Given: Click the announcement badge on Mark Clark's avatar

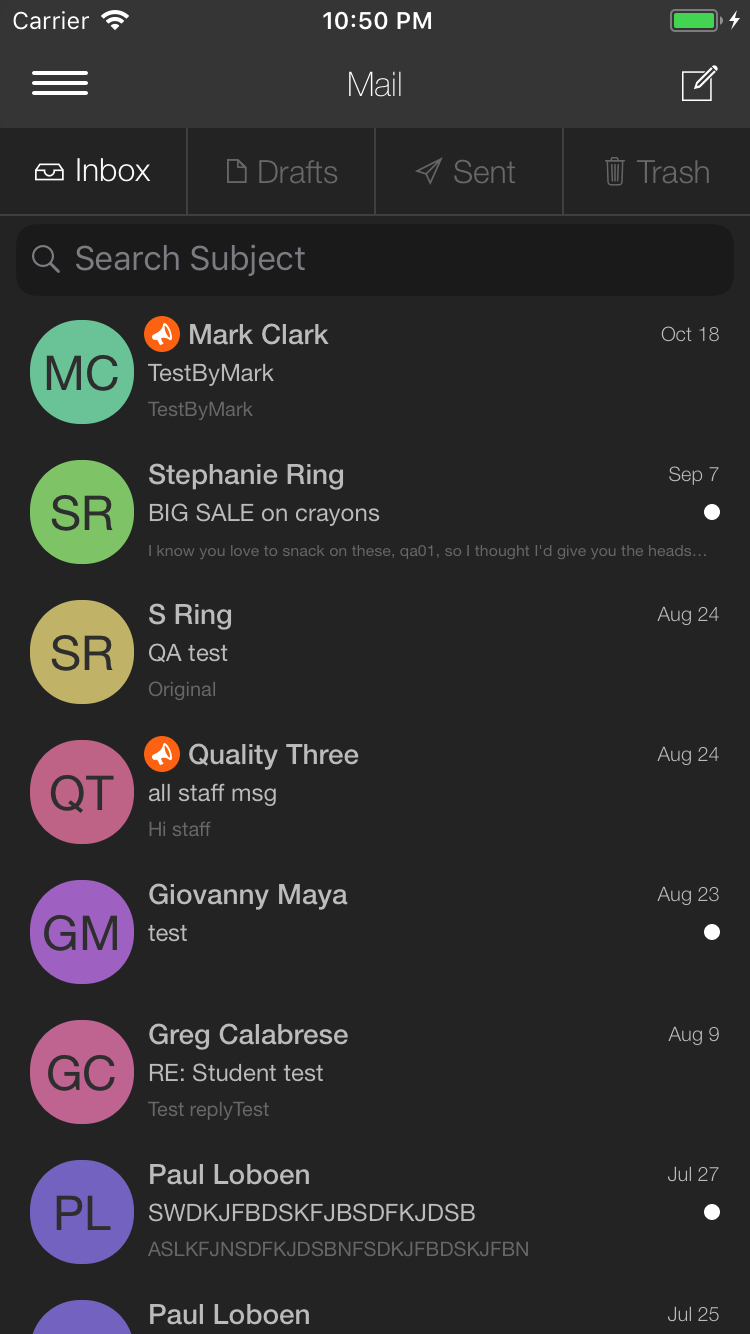Looking at the screenshot, I should pos(162,333).
